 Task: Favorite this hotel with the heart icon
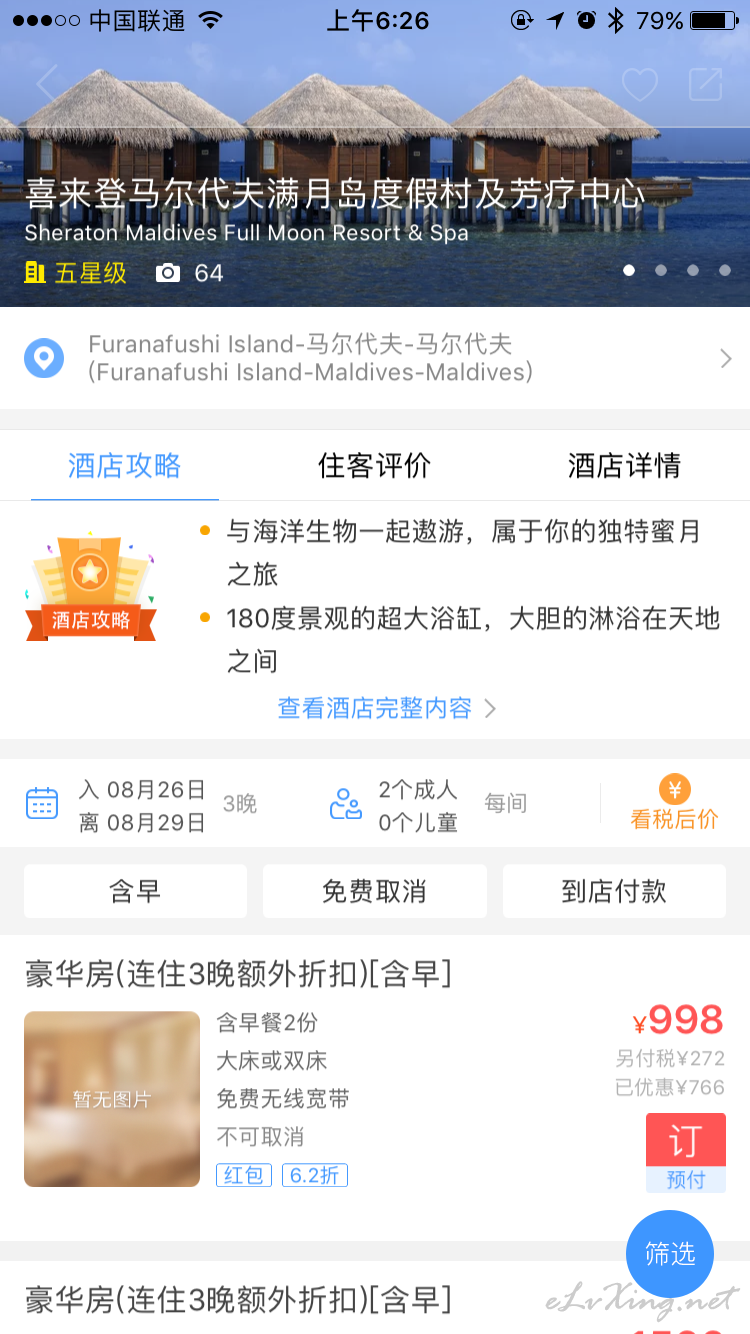640,85
